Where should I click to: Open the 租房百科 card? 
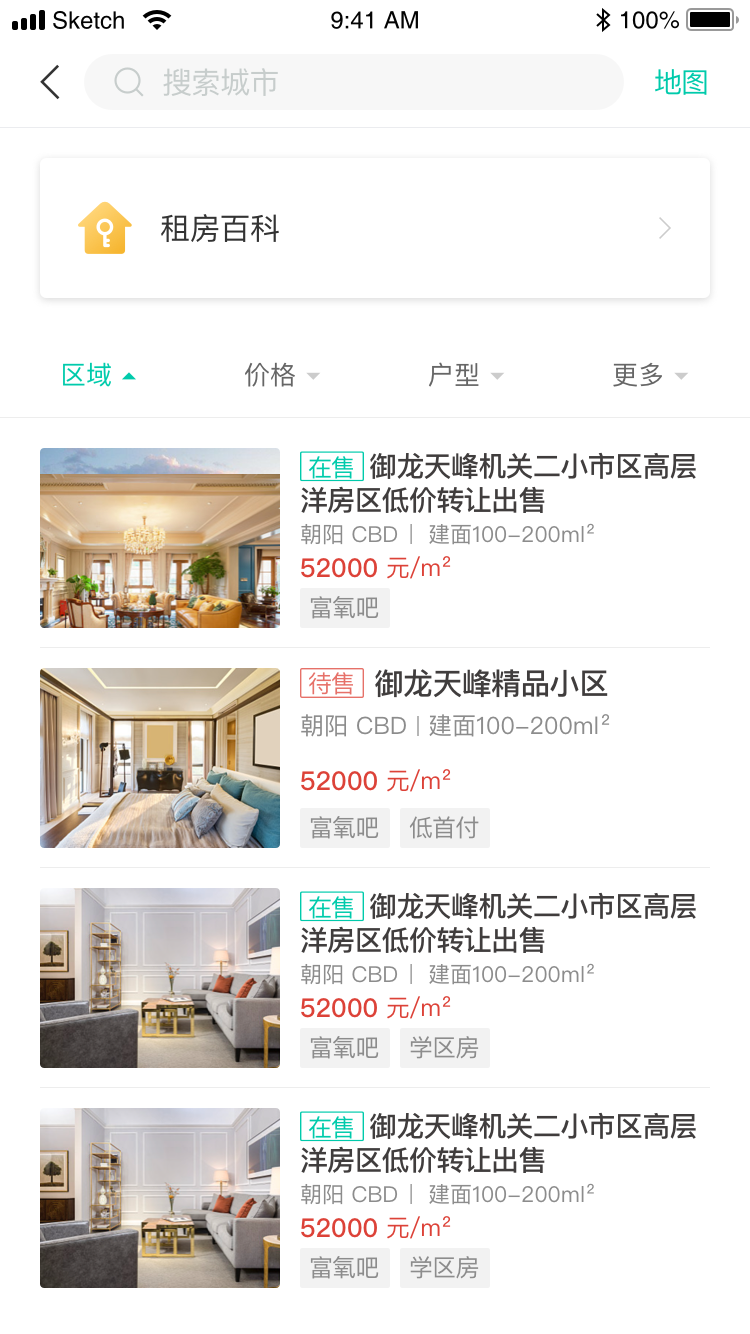(374, 228)
